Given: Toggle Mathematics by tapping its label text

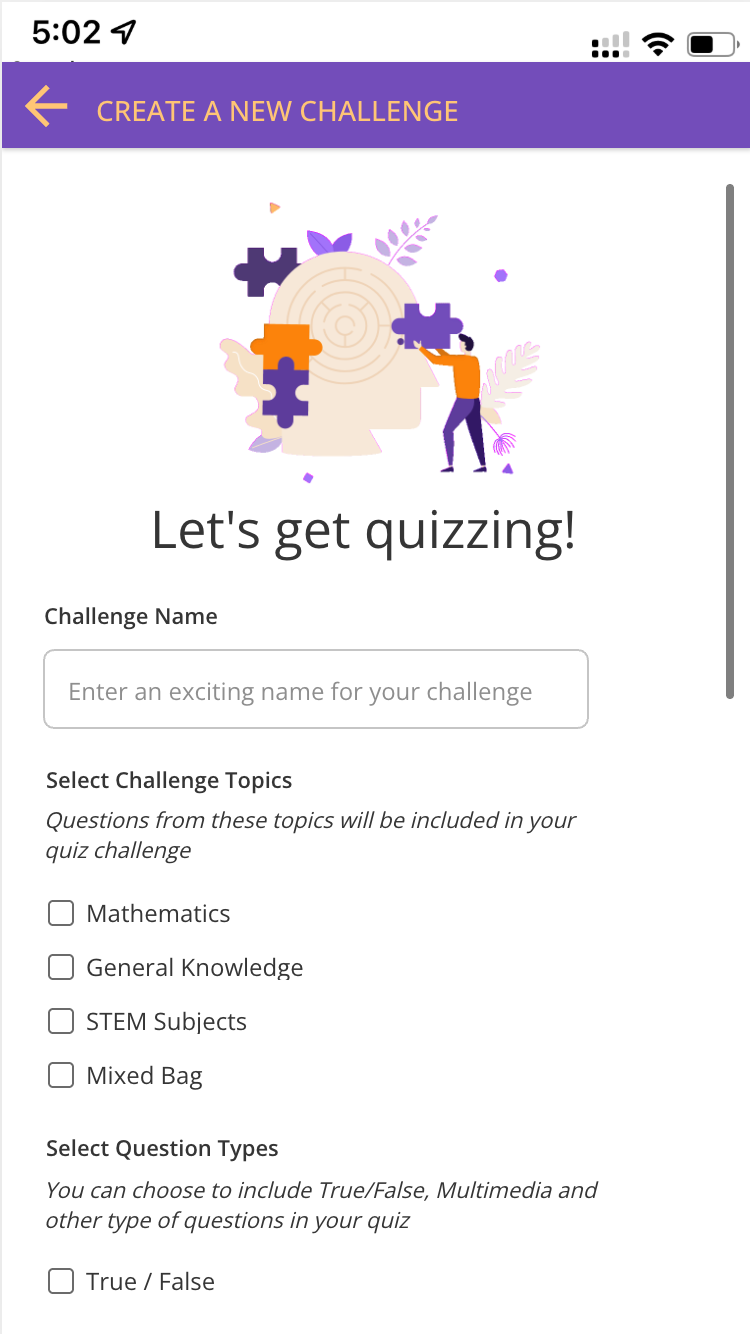Looking at the screenshot, I should coord(159,913).
